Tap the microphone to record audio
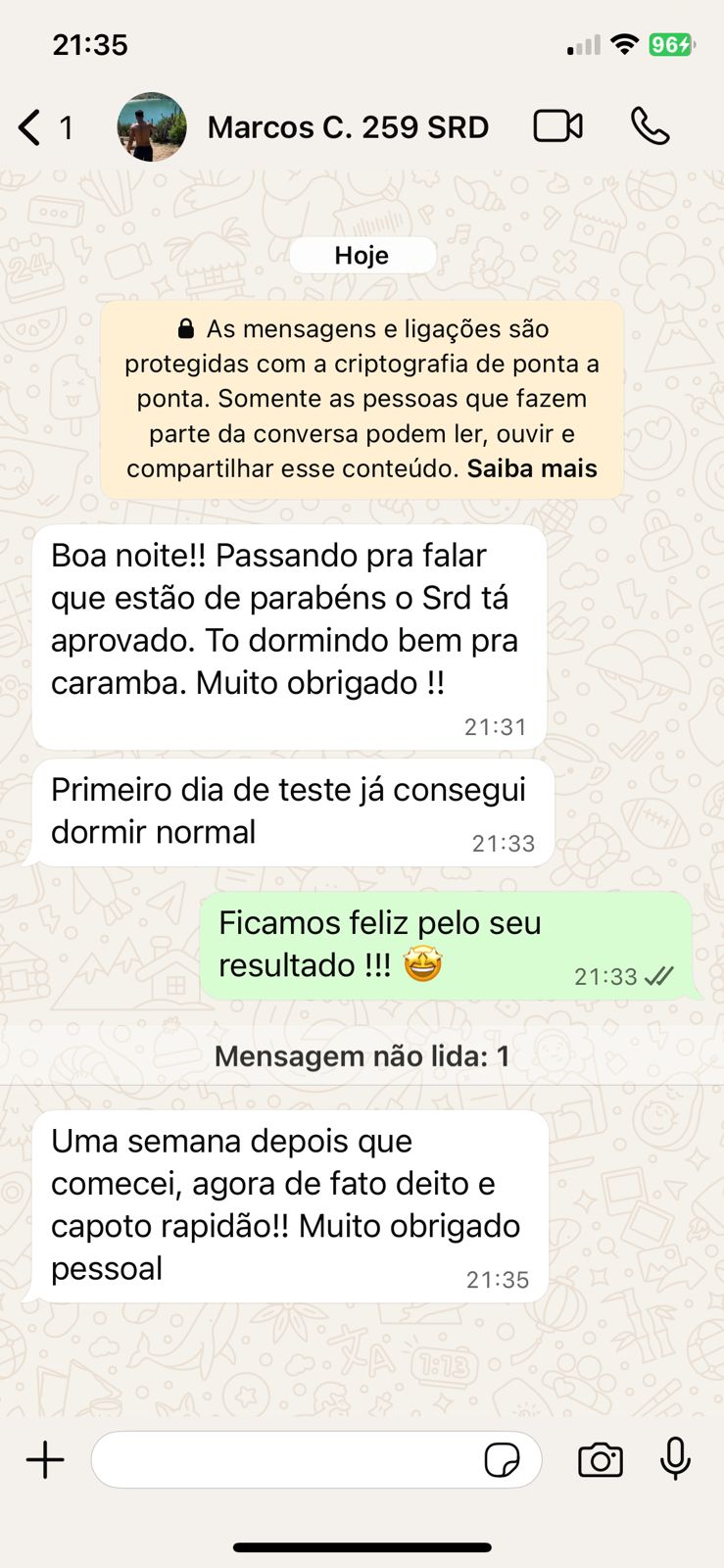Image resolution: width=724 pixels, height=1568 pixels. tap(675, 1458)
